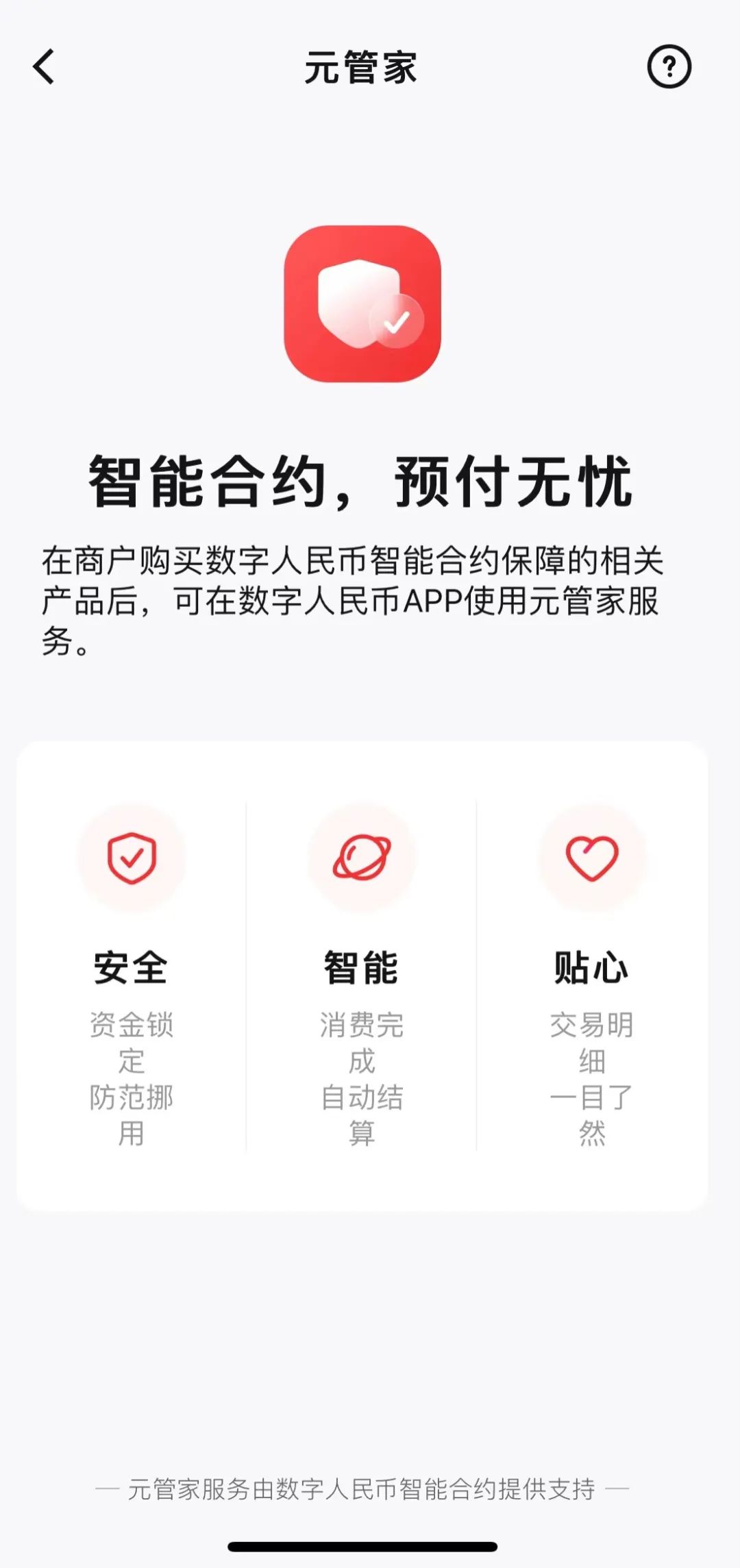Screen dimensions: 740x1568
Task: Collapse the page with the back arrow
Action: point(44,66)
